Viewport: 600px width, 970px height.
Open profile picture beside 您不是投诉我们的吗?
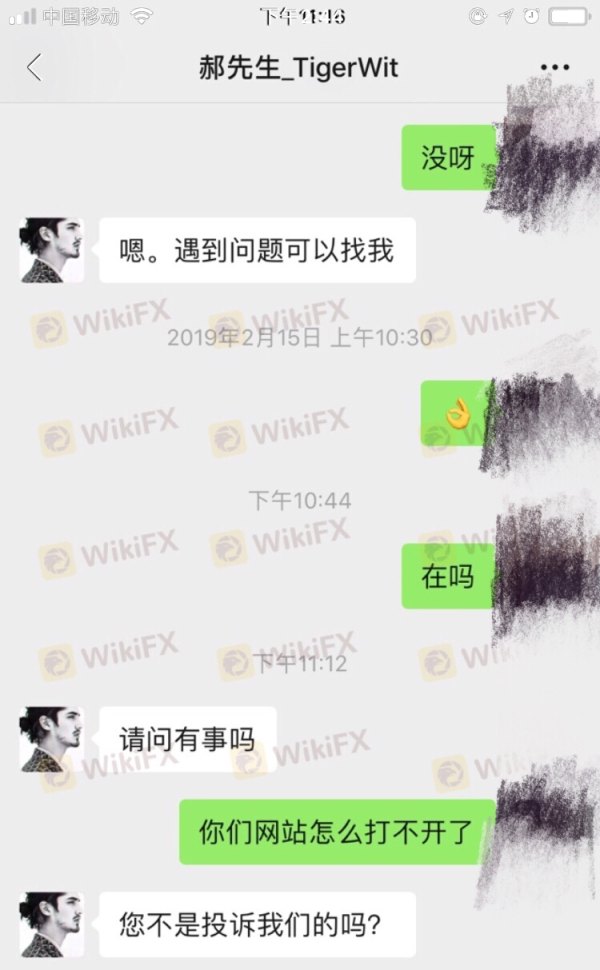[x=52, y=924]
